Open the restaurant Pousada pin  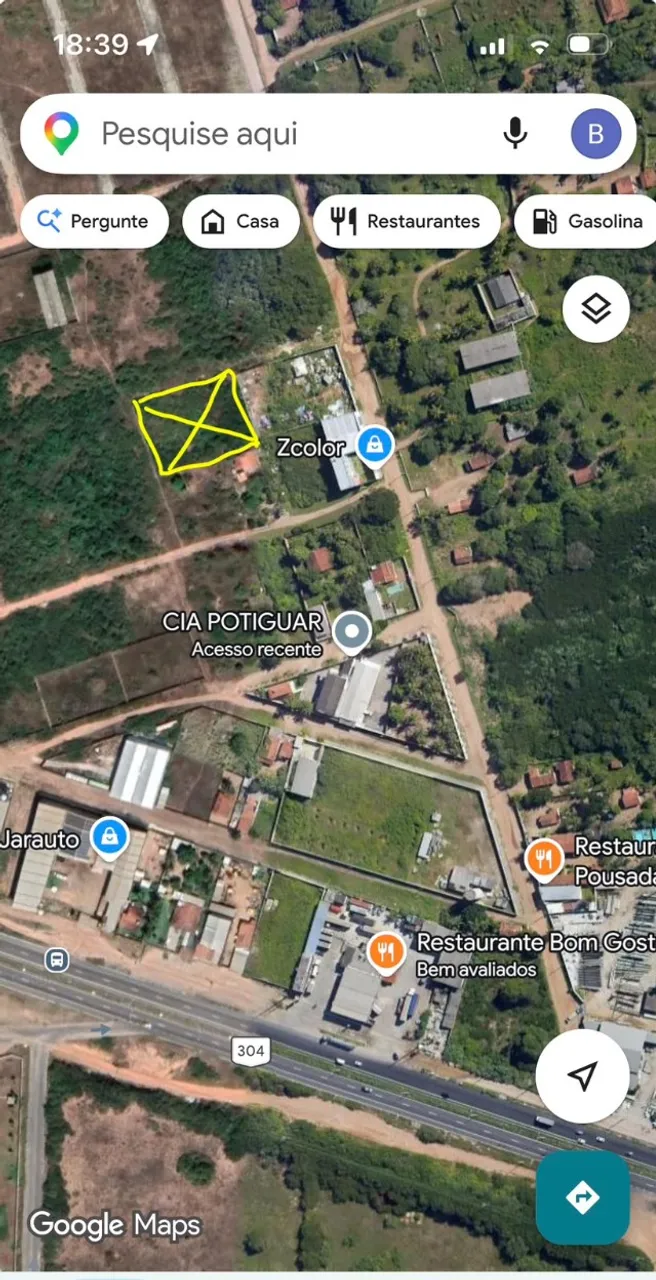coord(544,859)
